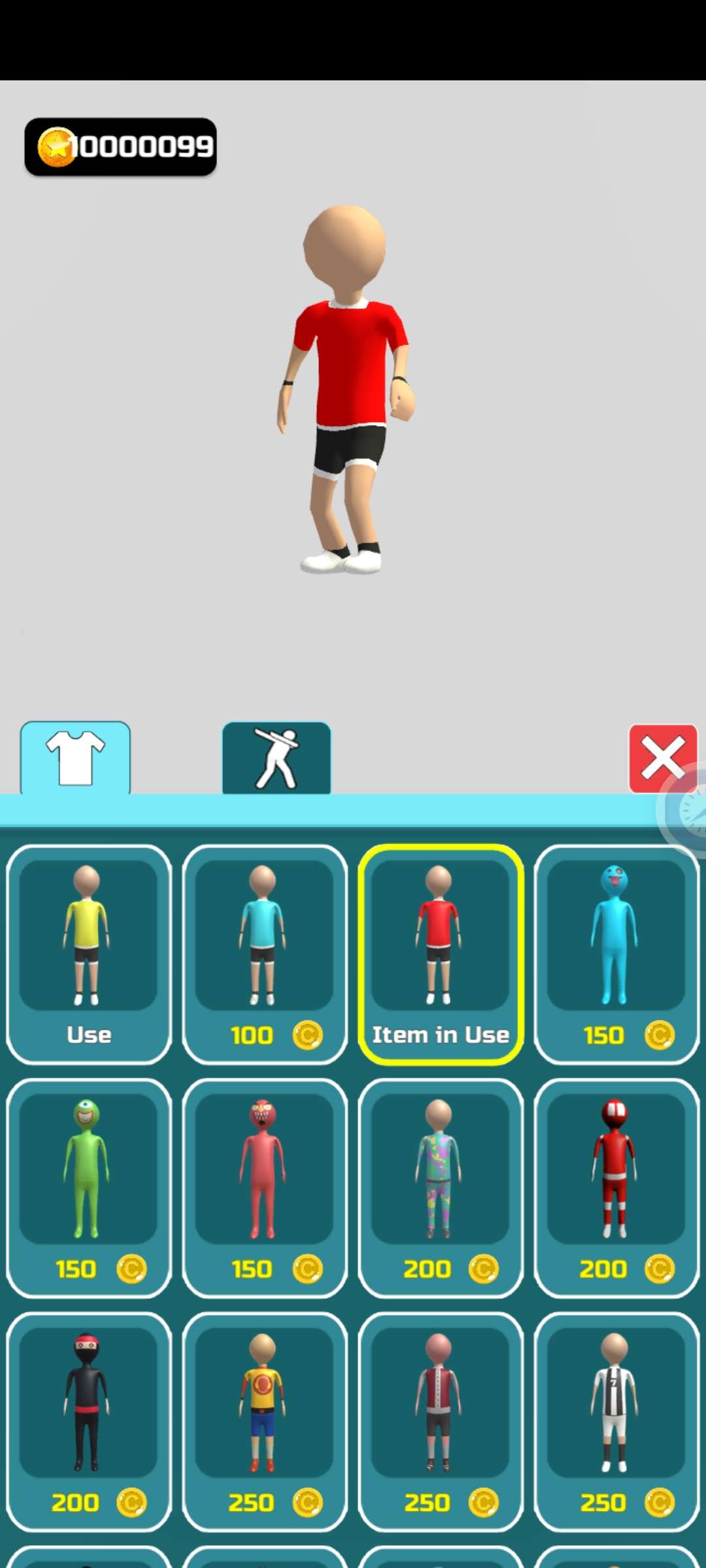Buy the red helmet racer outfit

click(x=616, y=1188)
